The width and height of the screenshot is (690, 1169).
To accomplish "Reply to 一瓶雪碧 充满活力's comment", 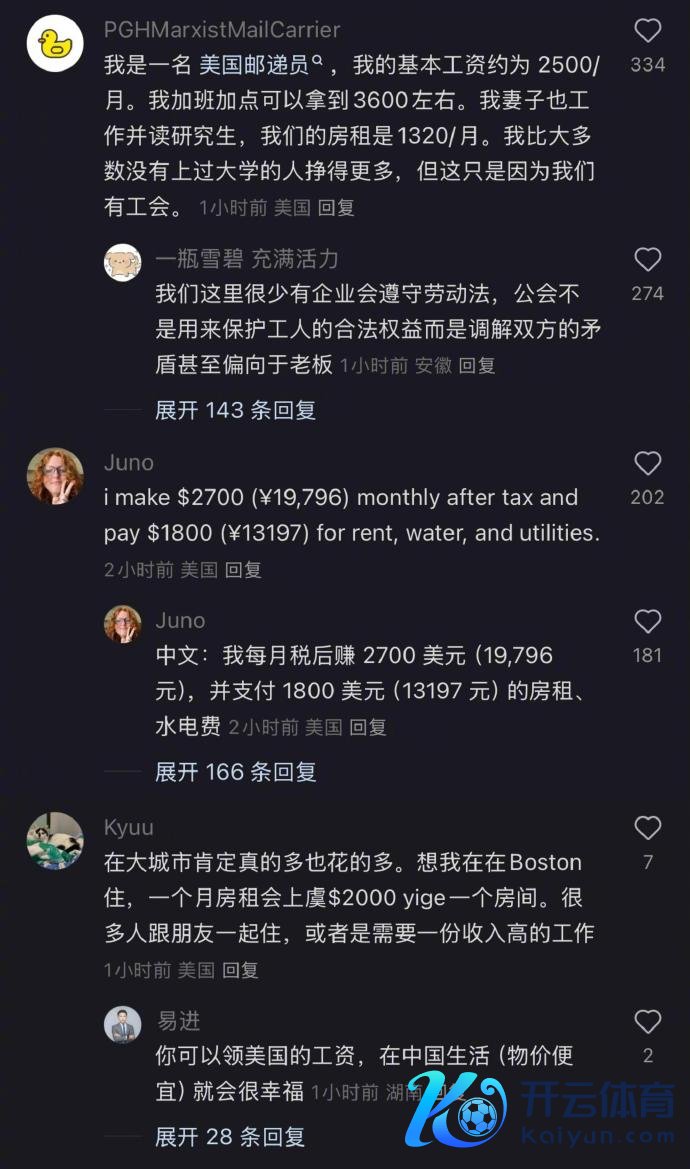I will click(477, 366).
